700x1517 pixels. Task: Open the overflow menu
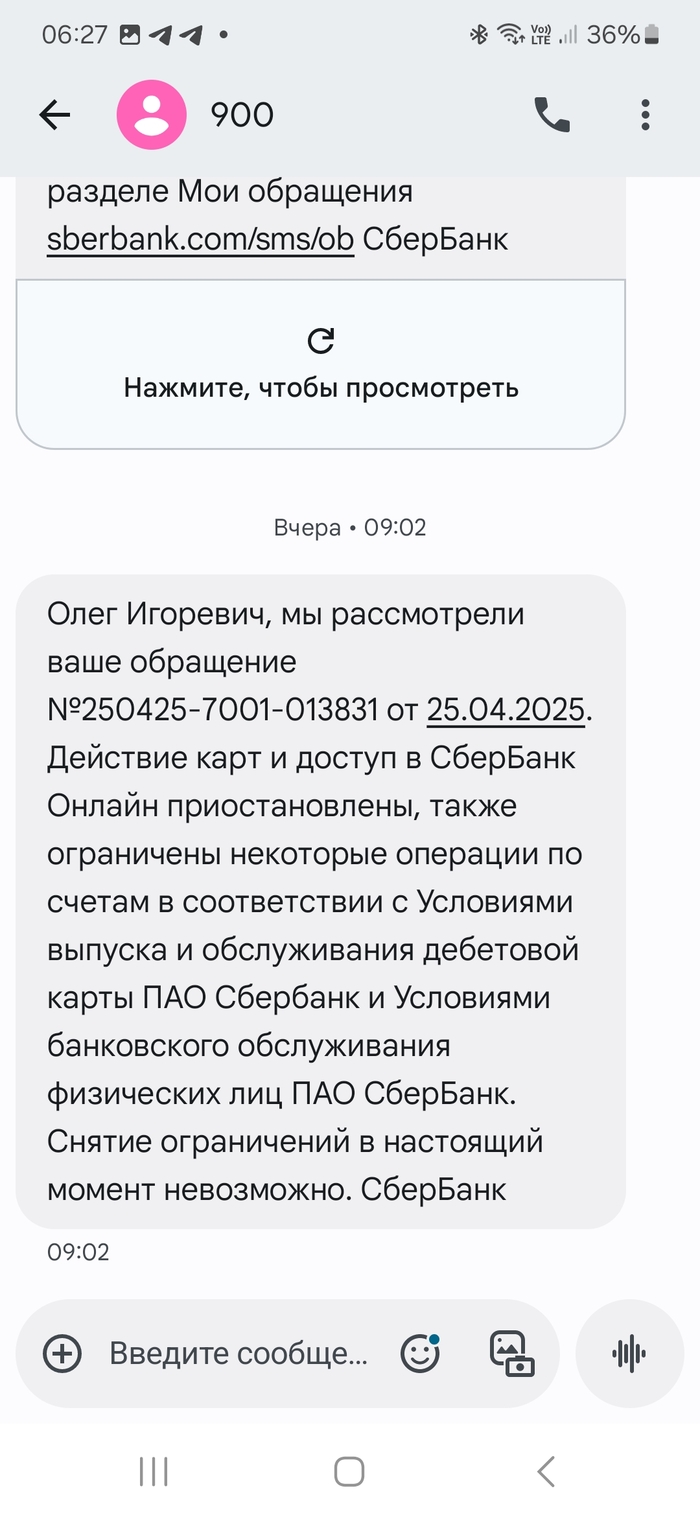click(645, 115)
